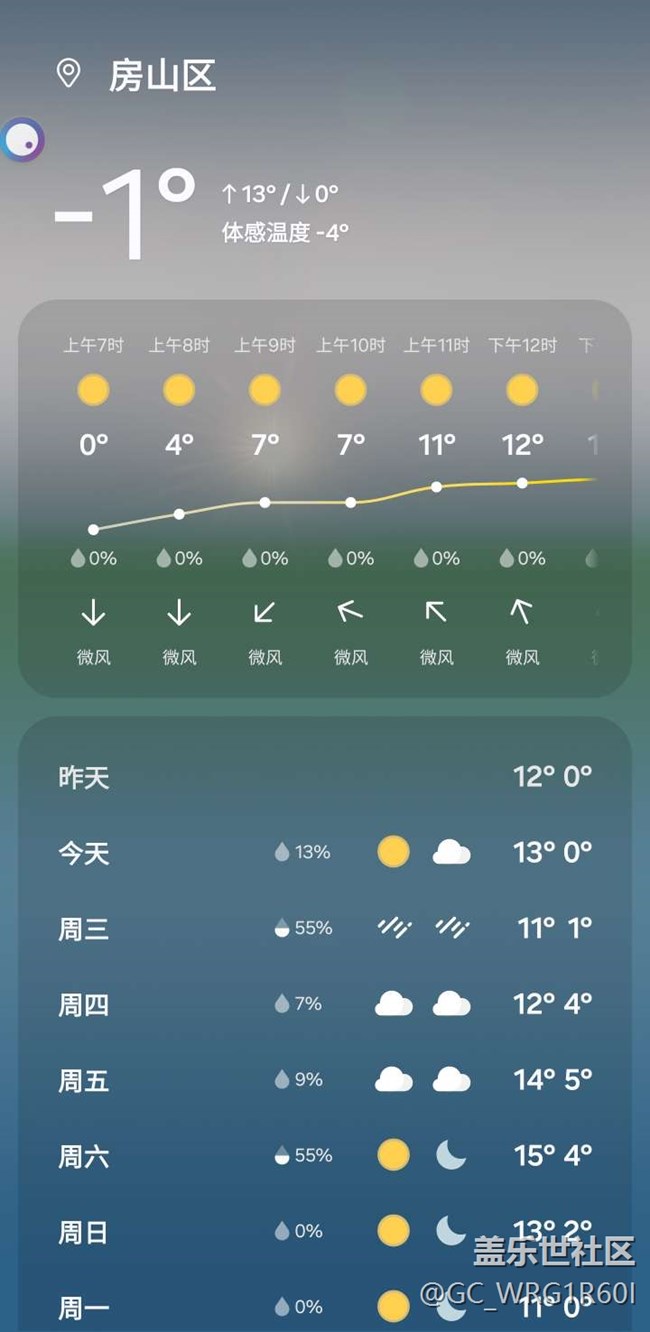
Task: View forecast details for 周三
Action: (x=325, y=929)
